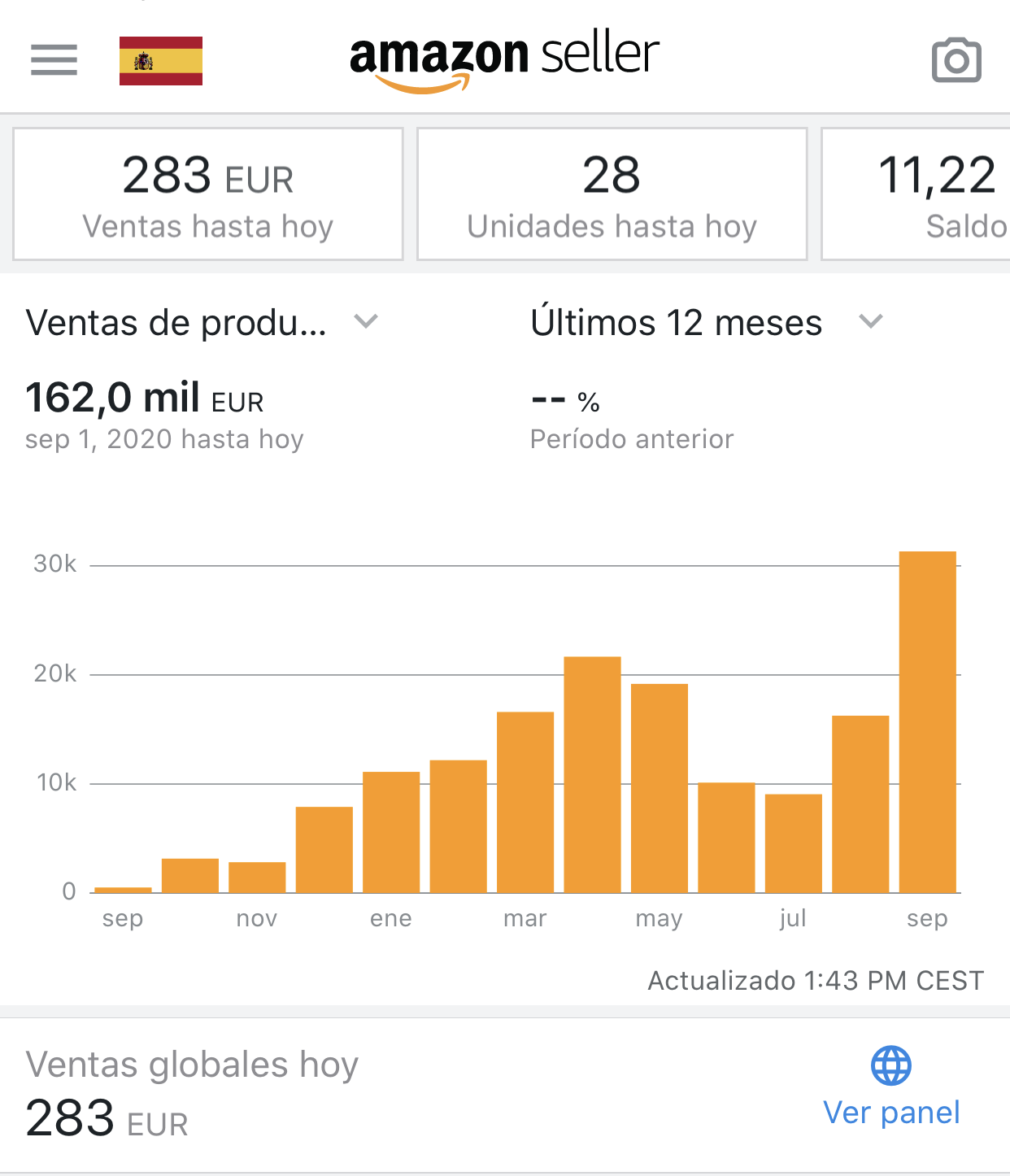Open the Unidades hasta hoy card
The image size is (1010, 1176).
tap(612, 194)
